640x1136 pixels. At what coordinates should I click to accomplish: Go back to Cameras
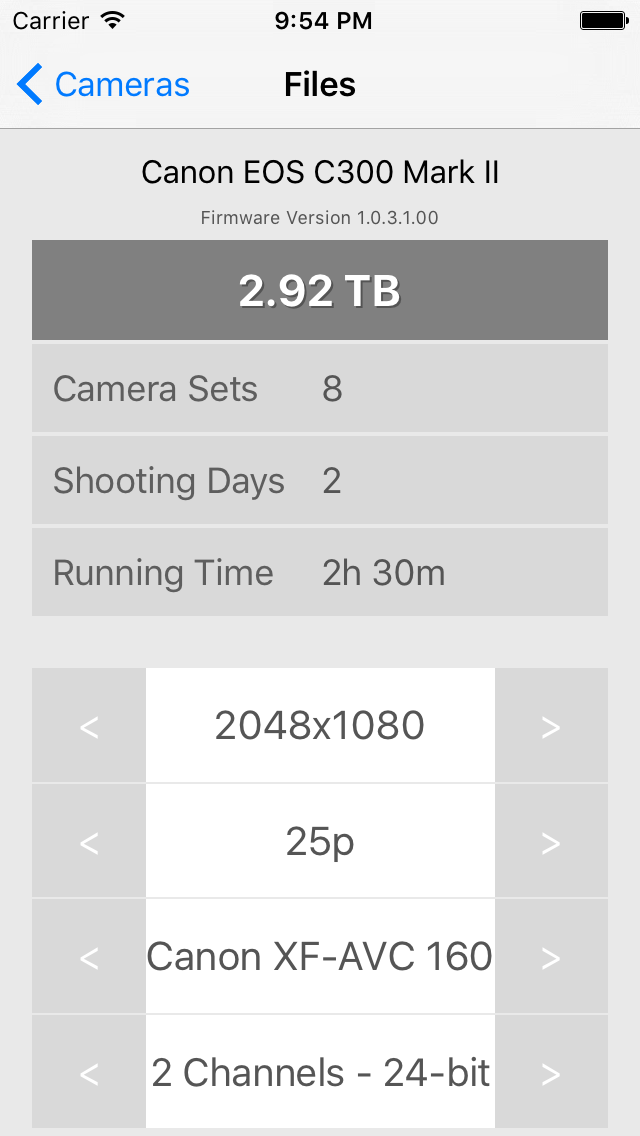click(x=103, y=85)
